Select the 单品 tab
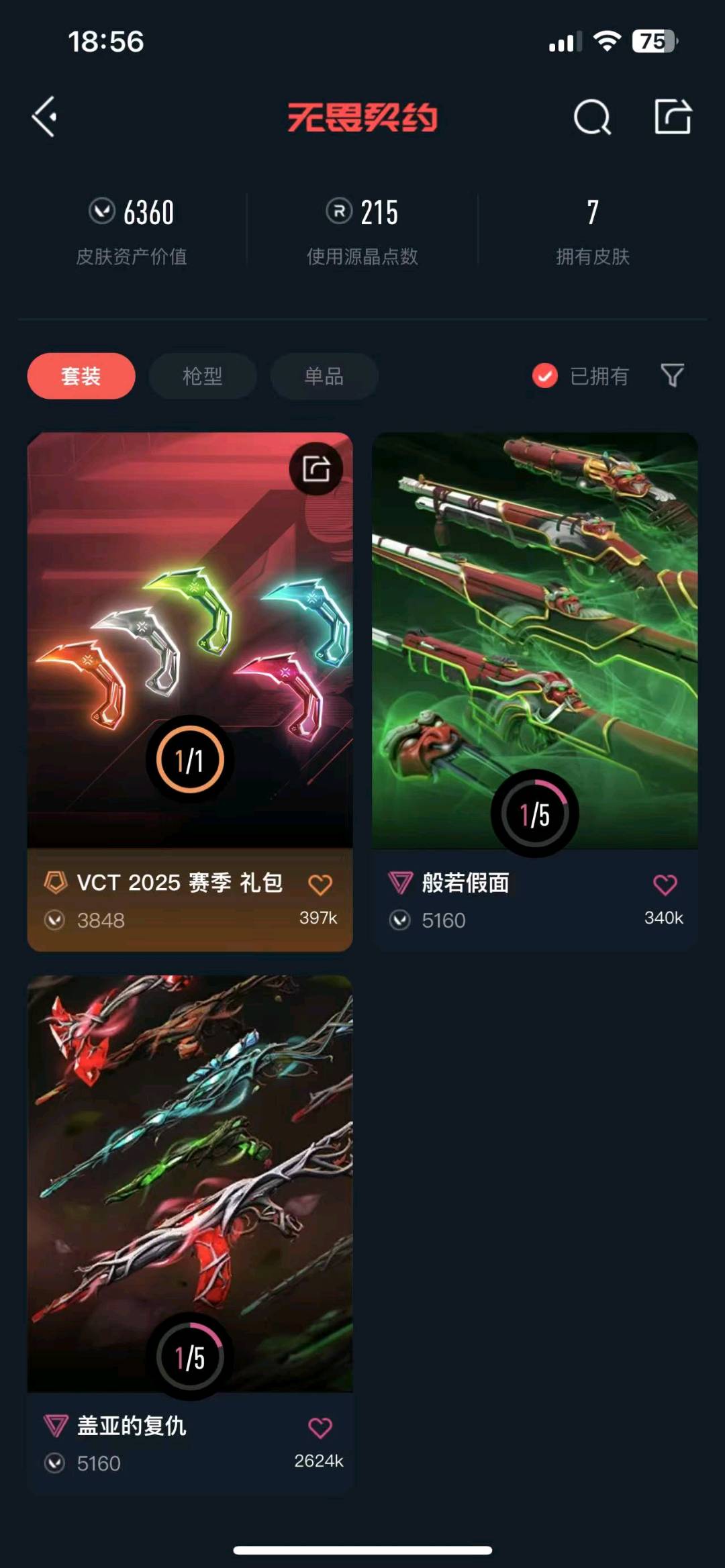This screenshot has height=1568, width=725. (x=324, y=376)
